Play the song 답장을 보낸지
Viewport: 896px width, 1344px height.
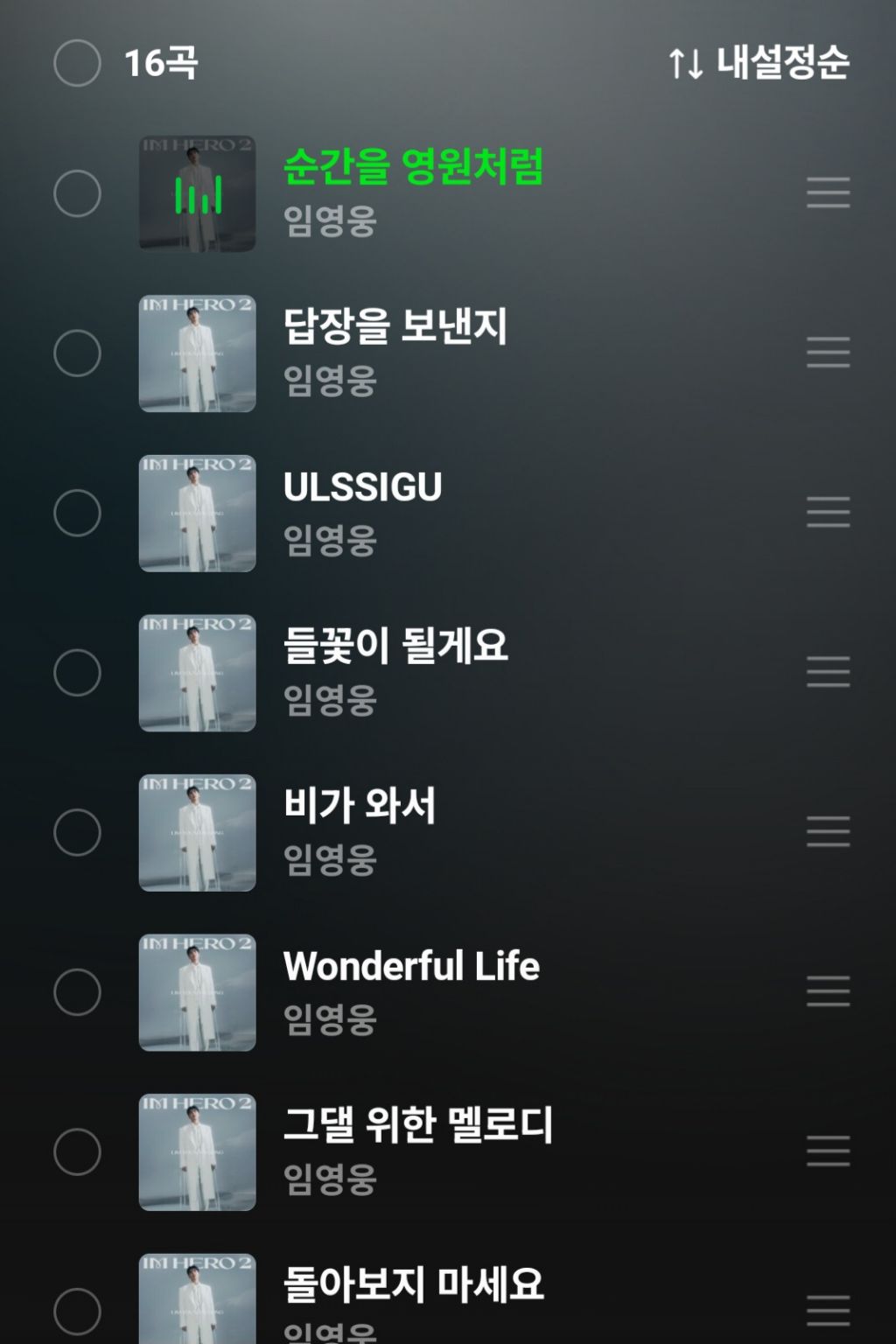pos(395,326)
